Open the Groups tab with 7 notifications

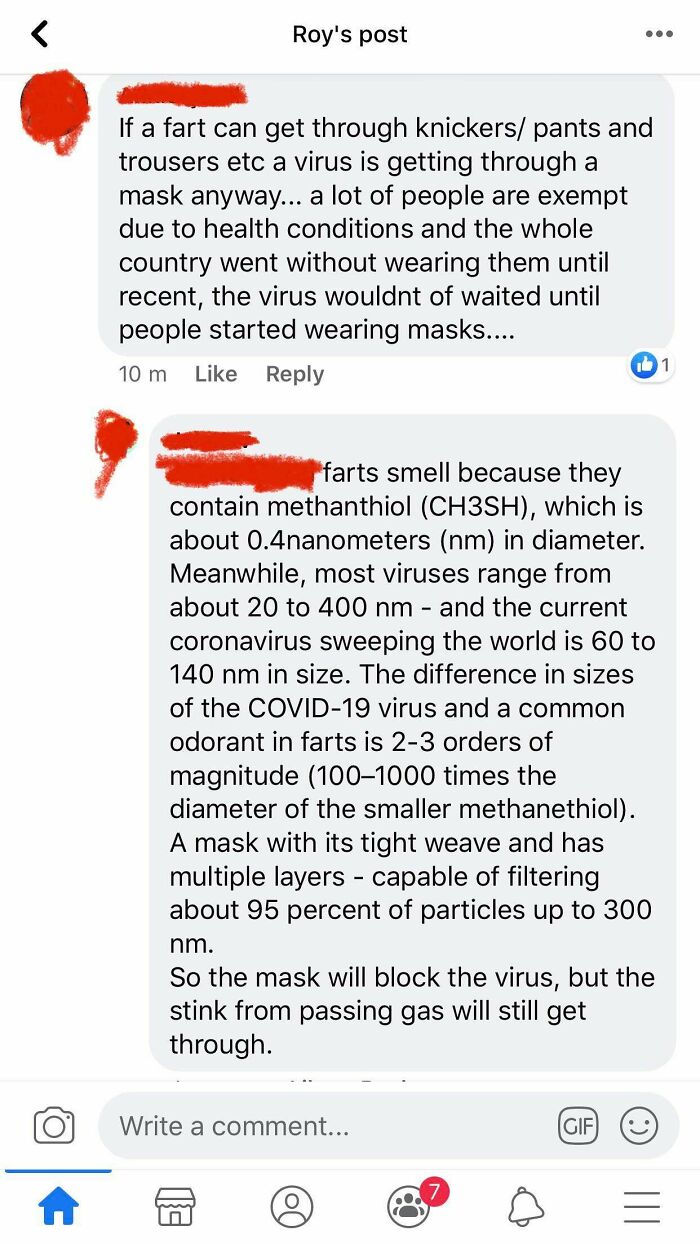[x=410, y=1205]
